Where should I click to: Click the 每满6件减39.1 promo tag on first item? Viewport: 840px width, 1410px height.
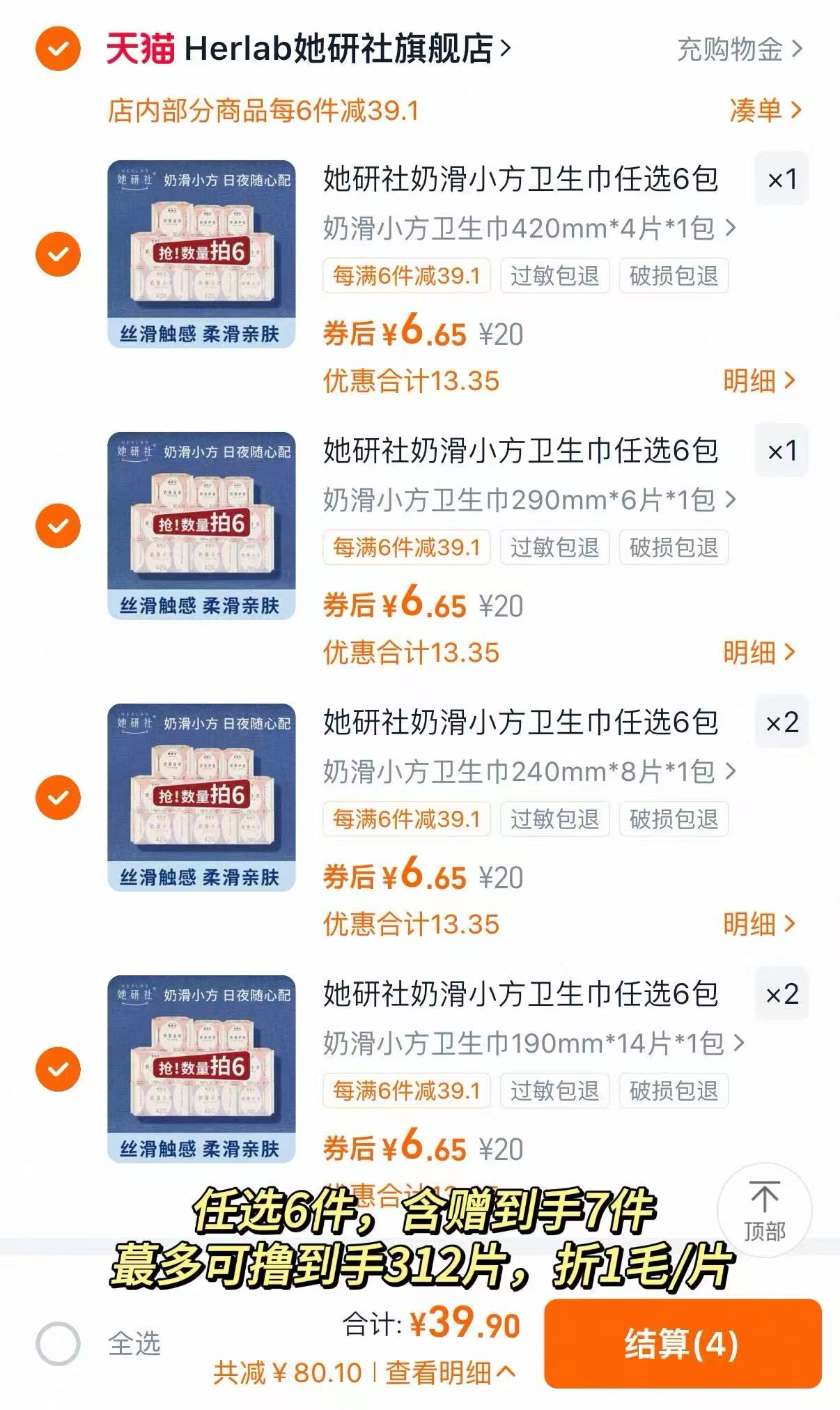(406, 277)
